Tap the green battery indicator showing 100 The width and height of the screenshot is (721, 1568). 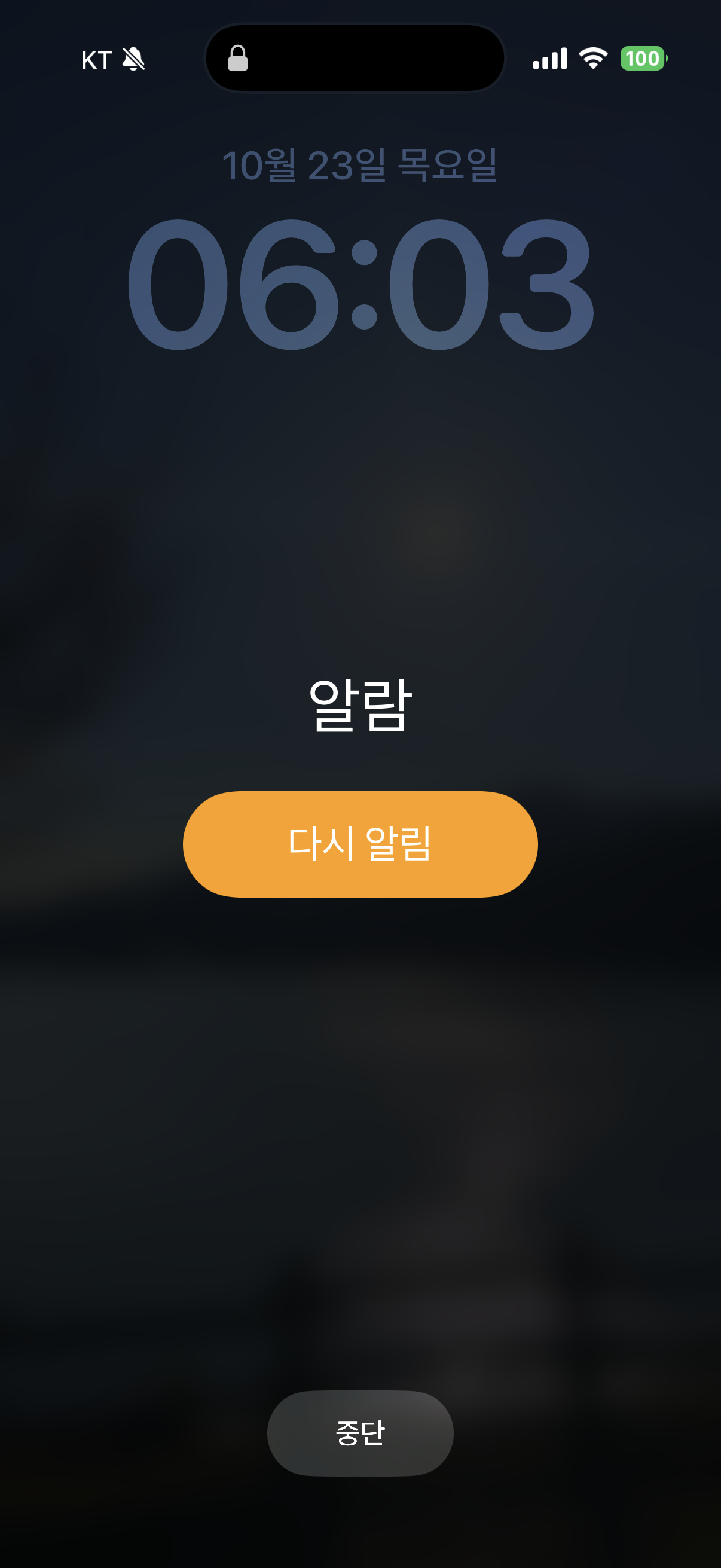click(x=641, y=58)
